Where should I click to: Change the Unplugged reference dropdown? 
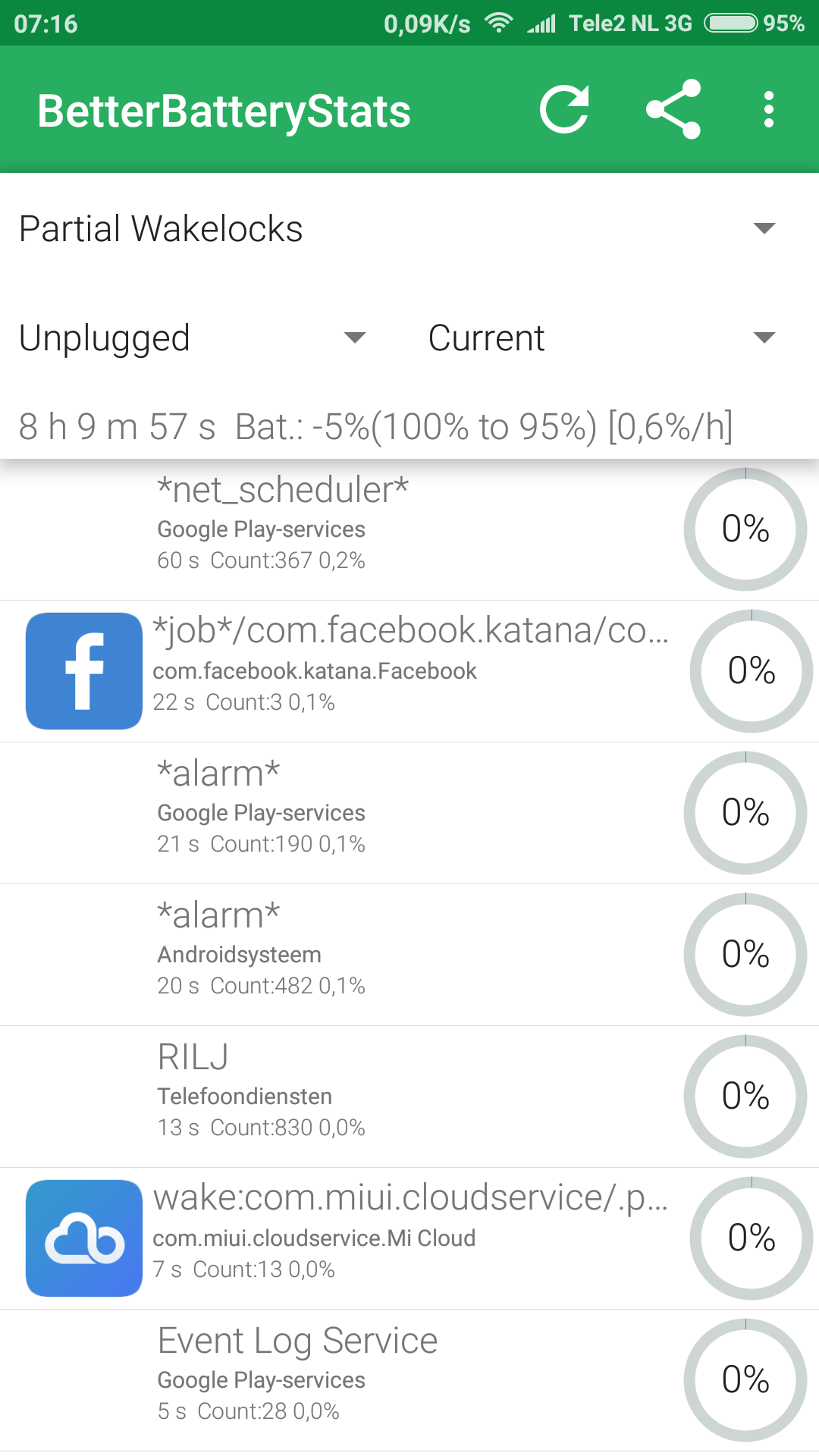tap(193, 337)
